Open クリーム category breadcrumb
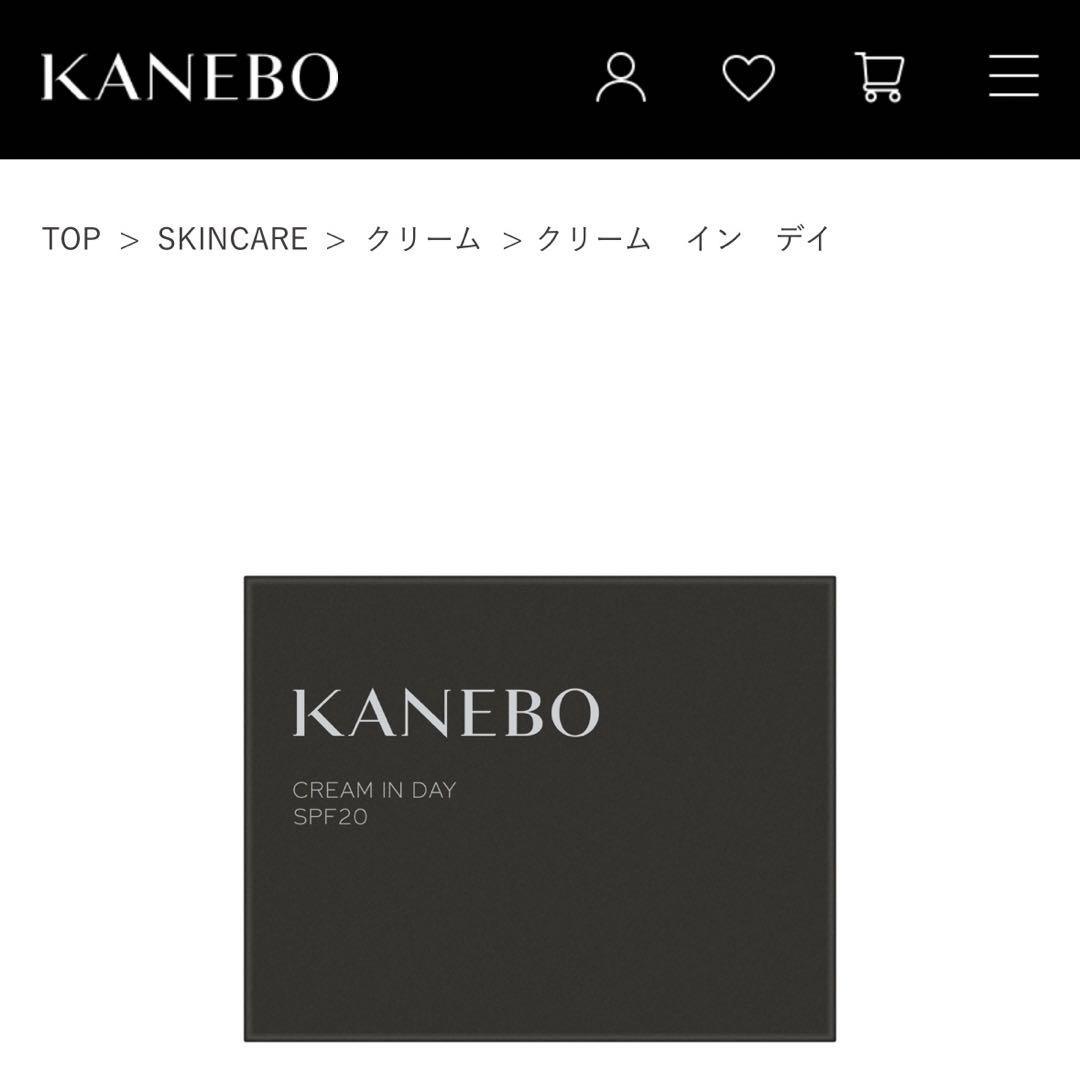The height and width of the screenshot is (1080, 1080). pos(423,239)
